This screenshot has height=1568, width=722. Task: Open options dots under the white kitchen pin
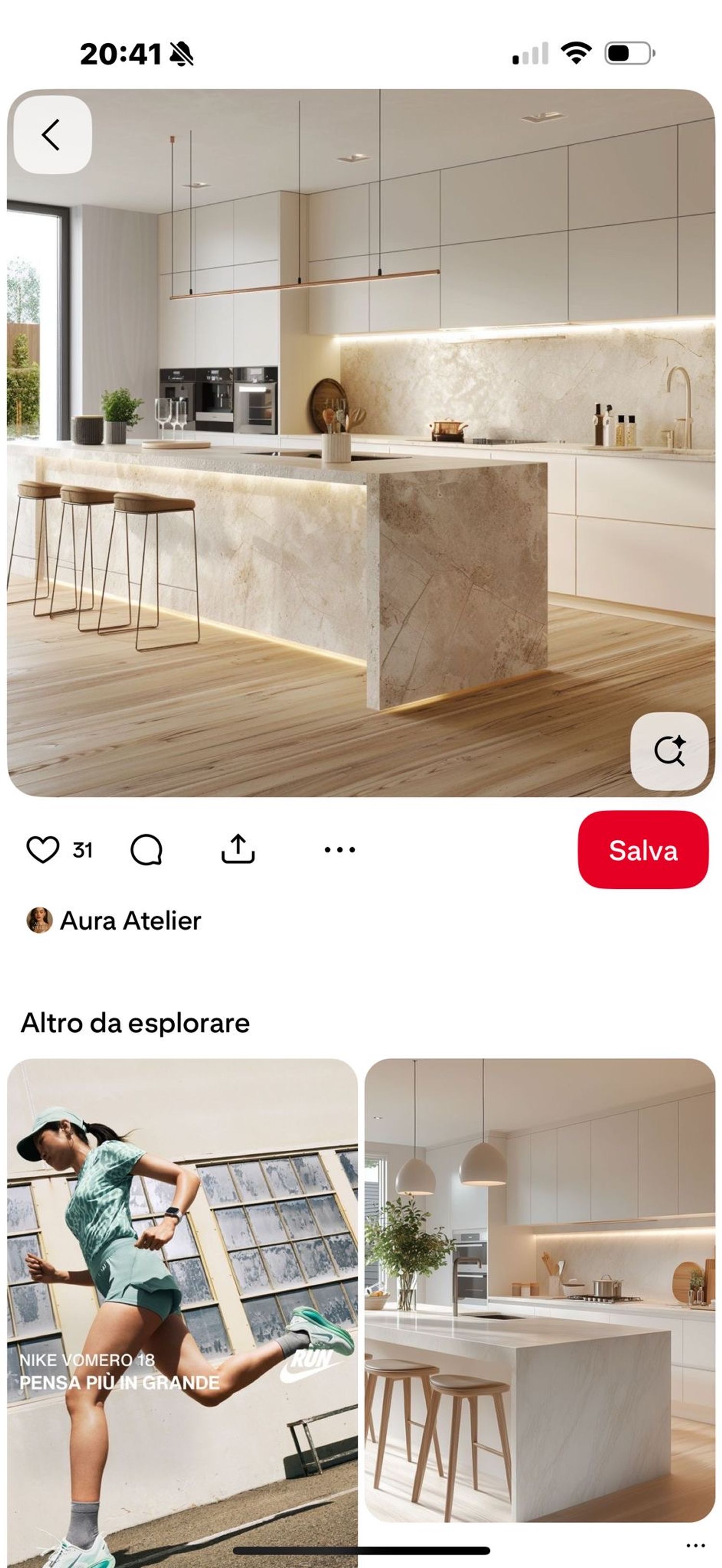(x=695, y=1545)
